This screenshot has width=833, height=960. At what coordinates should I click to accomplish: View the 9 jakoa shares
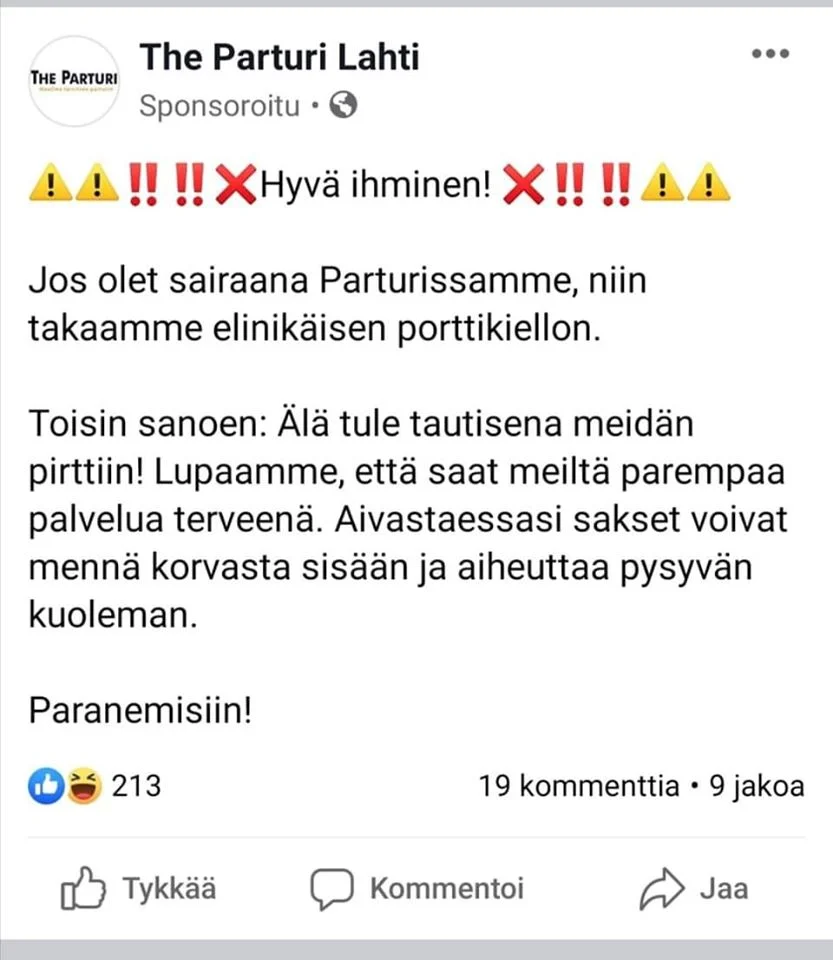pyautogui.click(x=758, y=787)
